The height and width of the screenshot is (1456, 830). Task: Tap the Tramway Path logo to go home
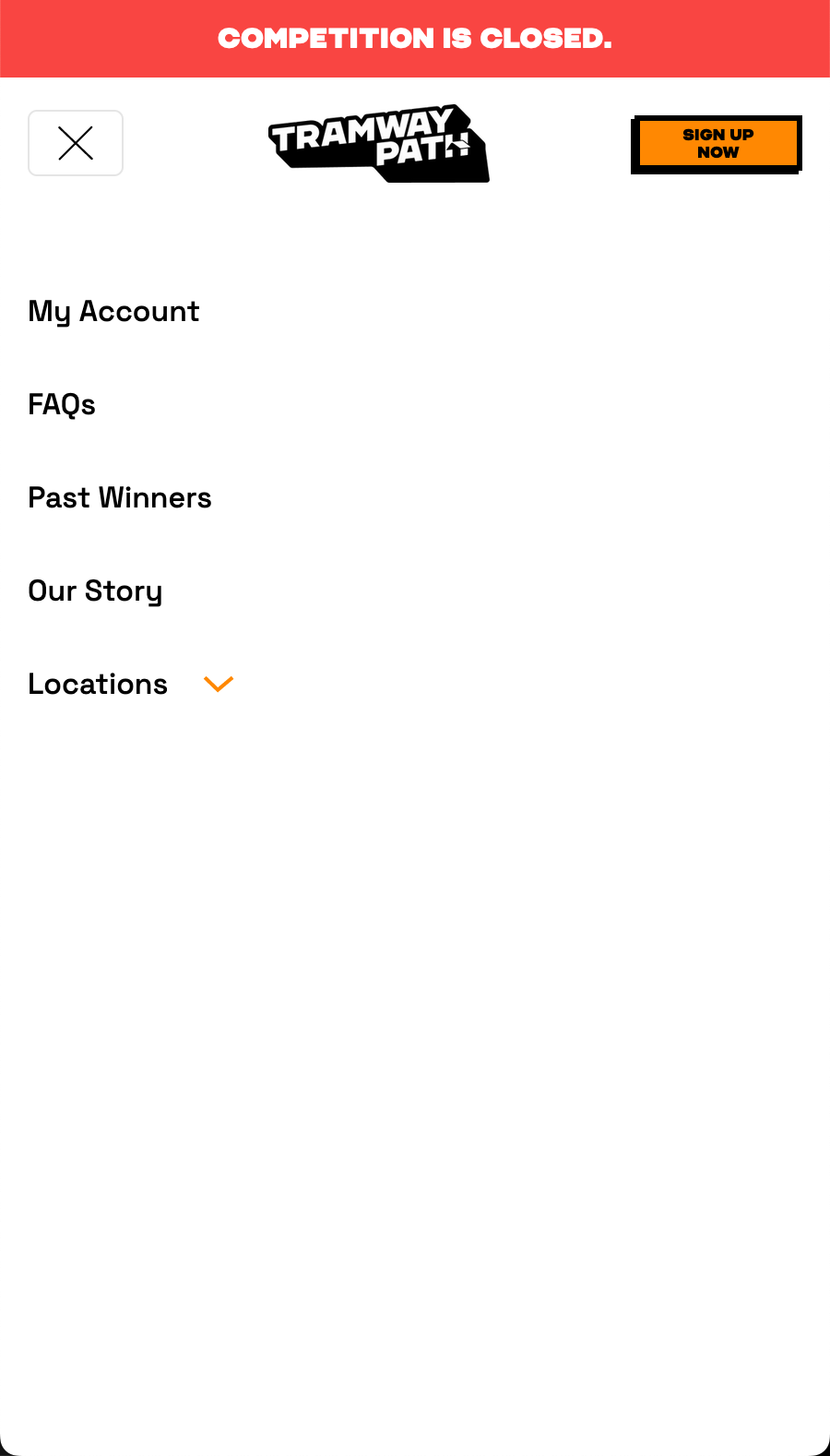(379, 143)
